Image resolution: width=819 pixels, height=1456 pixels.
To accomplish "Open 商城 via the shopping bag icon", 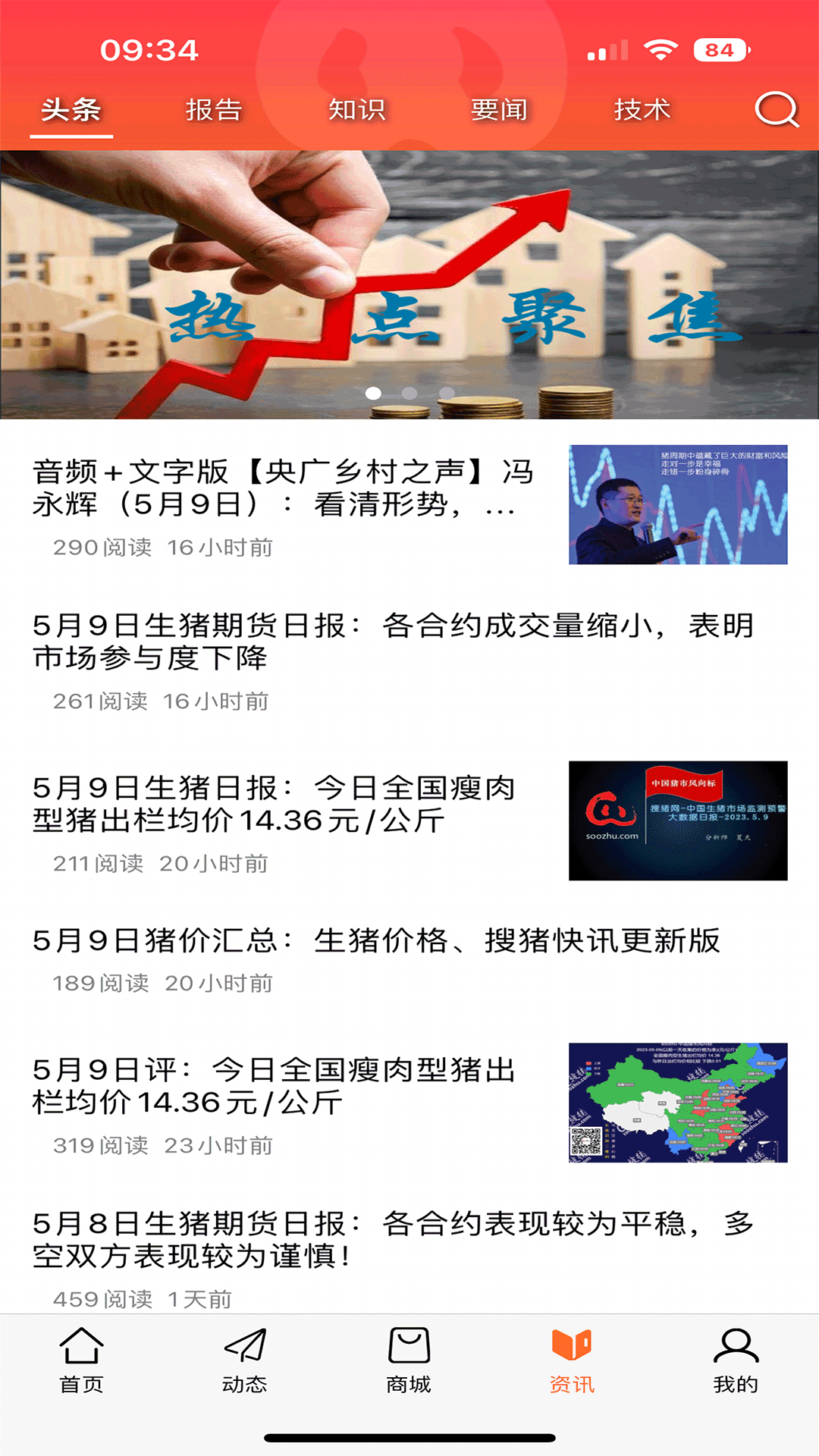I will click(x=409, y=1357).
